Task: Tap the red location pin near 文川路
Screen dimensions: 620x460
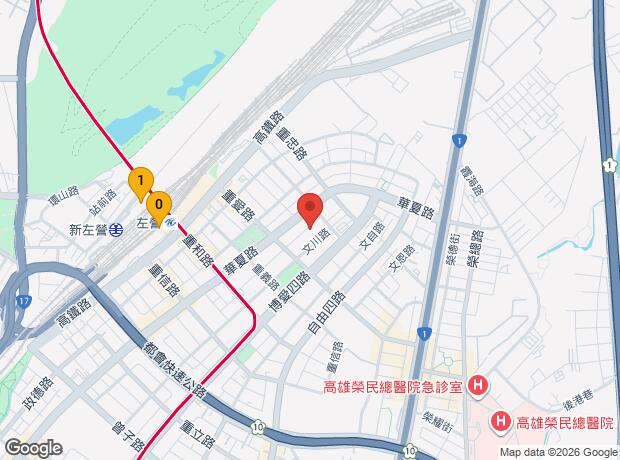Action: coord(310,210)
